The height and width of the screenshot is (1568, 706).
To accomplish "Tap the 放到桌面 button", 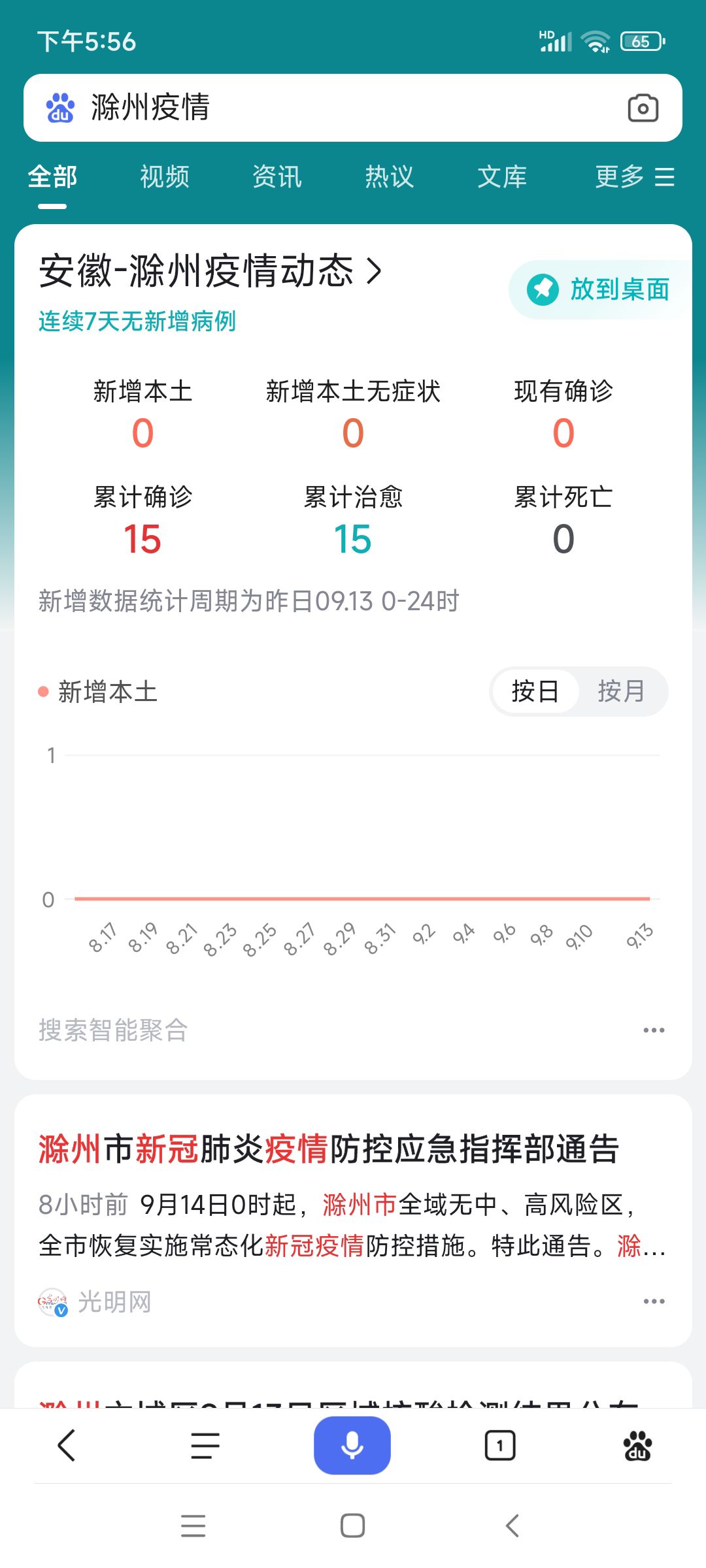I will point(599,289).
